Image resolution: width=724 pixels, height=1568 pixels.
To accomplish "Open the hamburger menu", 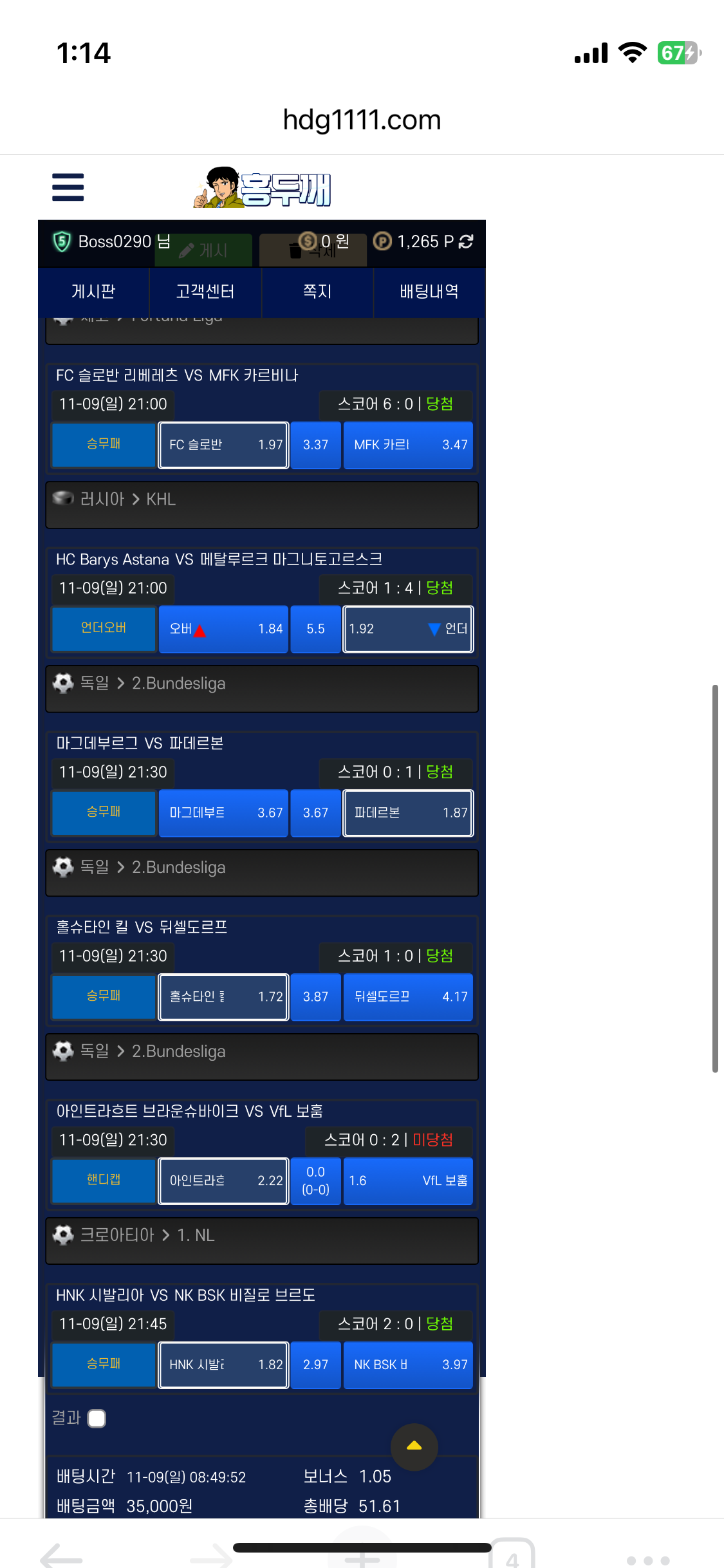I will coord(68,187).
